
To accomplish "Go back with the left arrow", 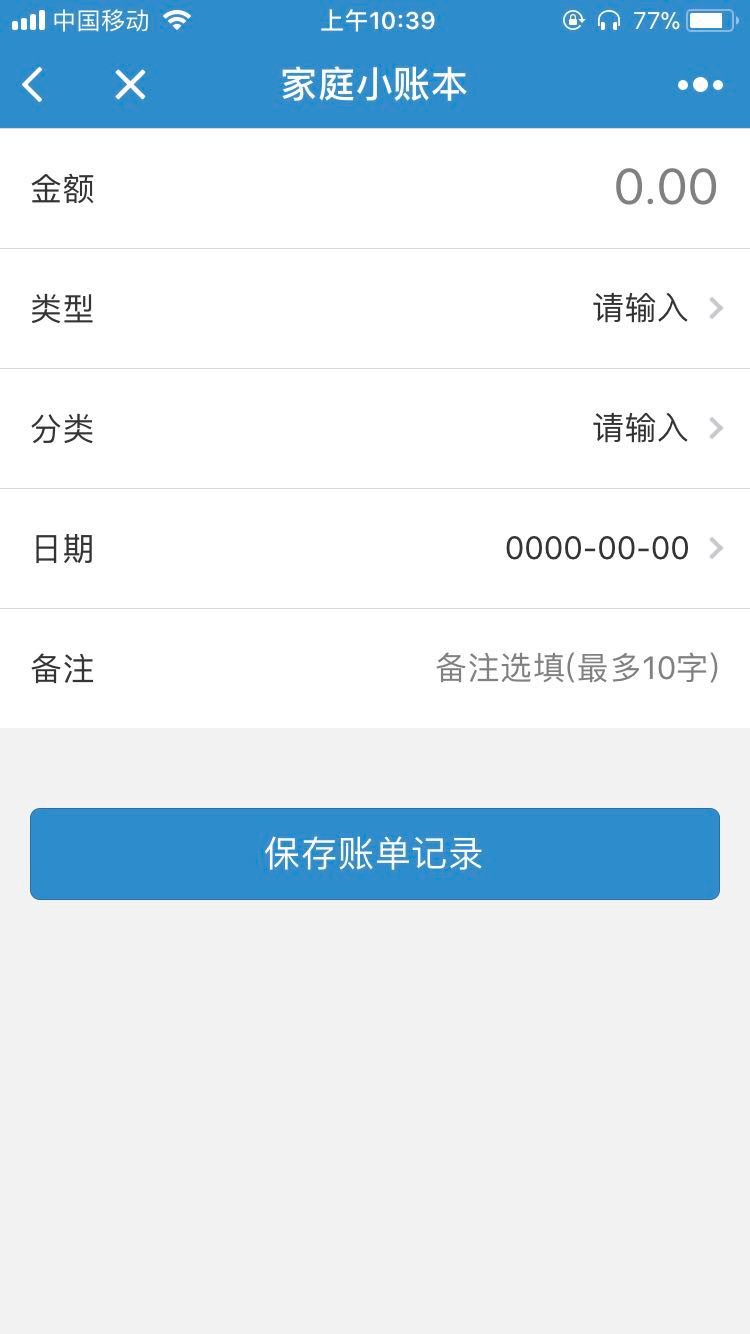I will coord(33,85).
